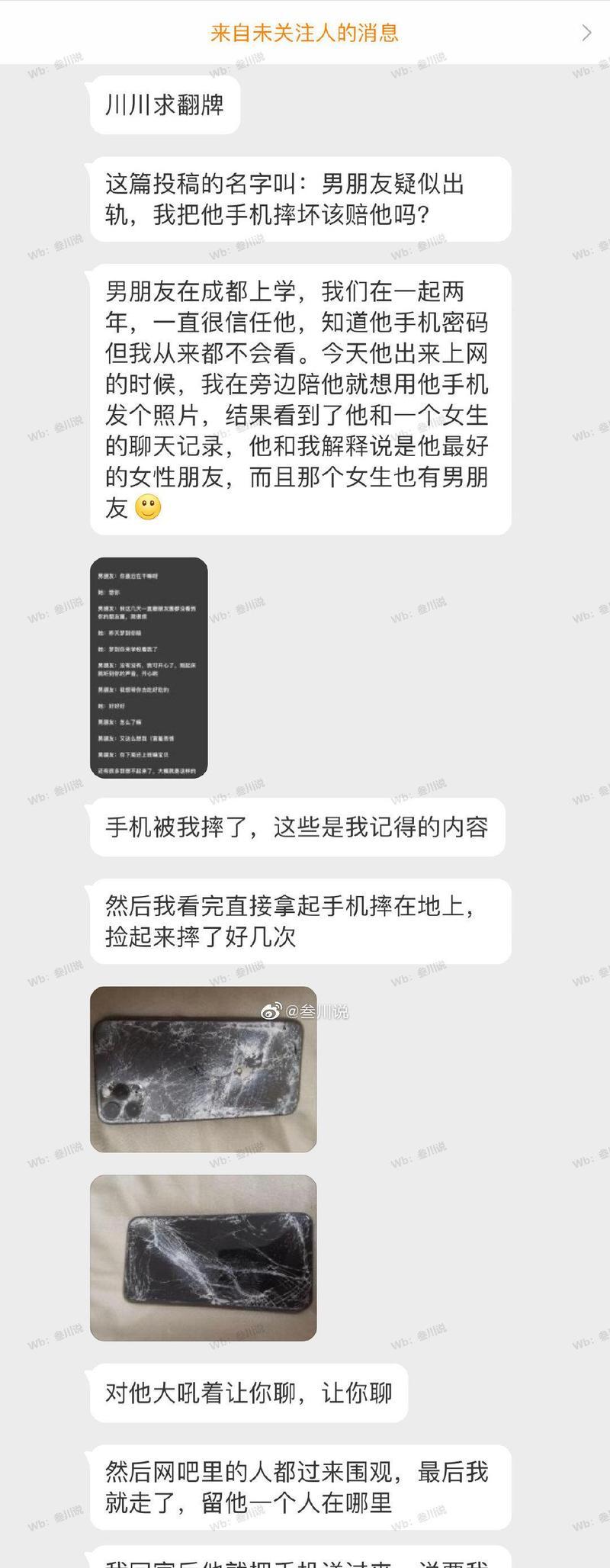This screenshot has width=610, height=1568.
Task: View the second shattered phone photo
Action: pos(203,1258)
